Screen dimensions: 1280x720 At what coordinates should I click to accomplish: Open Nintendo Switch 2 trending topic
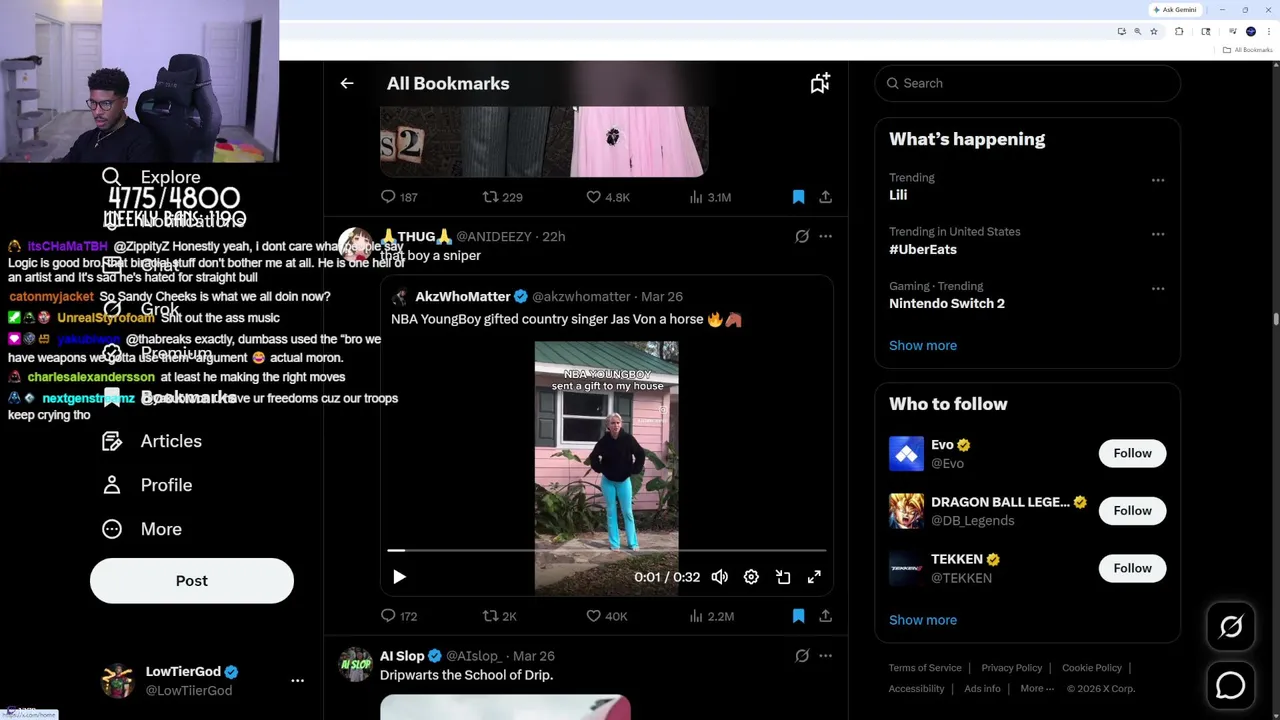(946, 303)
